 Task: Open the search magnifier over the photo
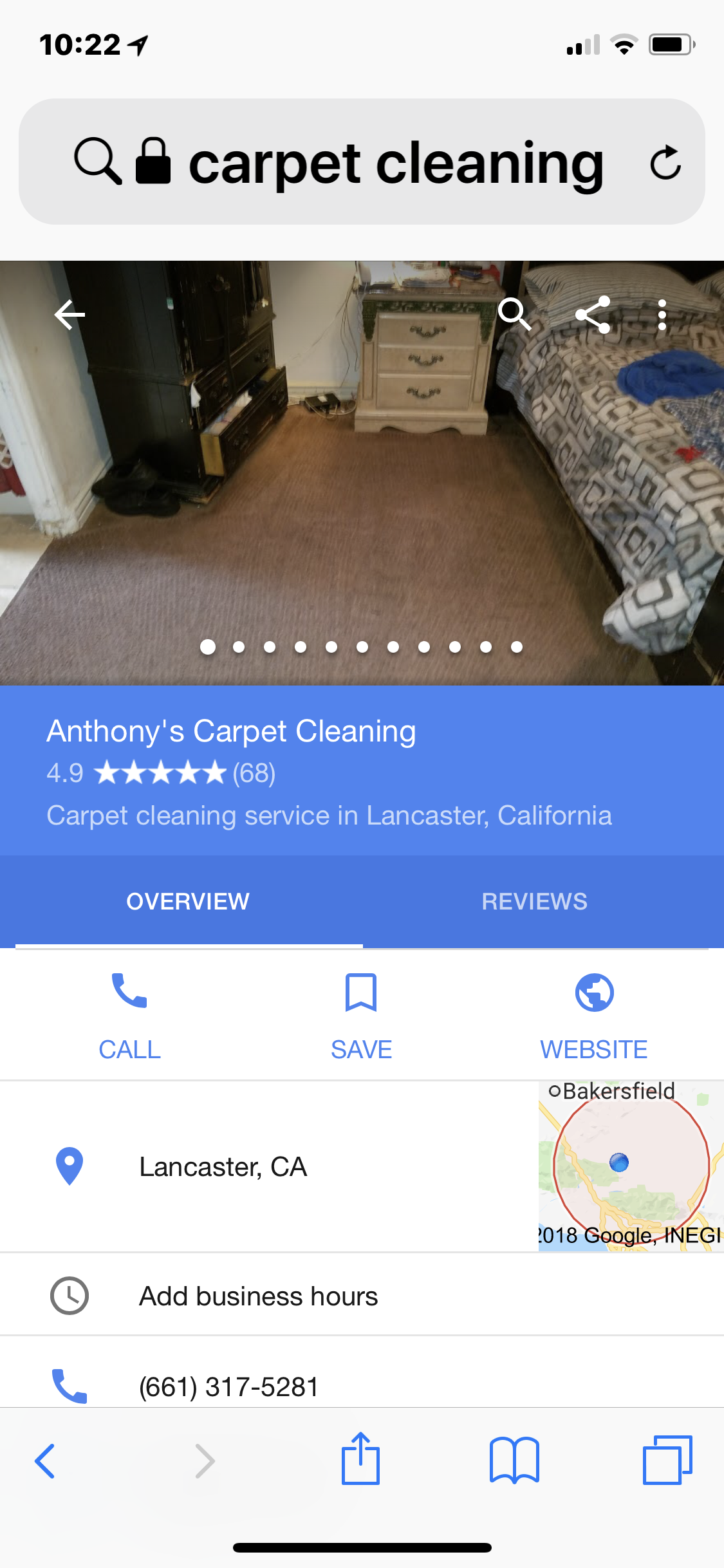[x=514, y=315]
